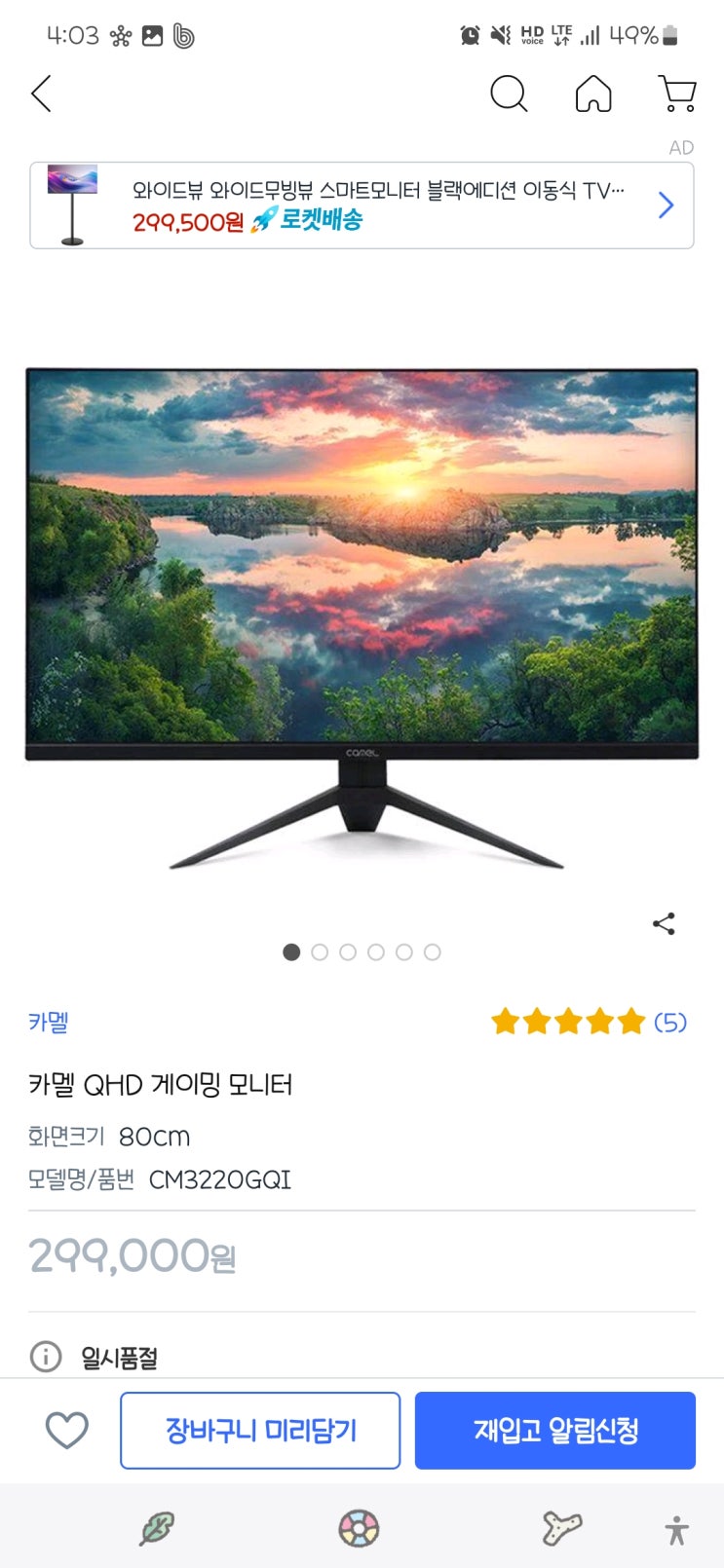Tap 장바구니 미리담기 button
Viewport: 724px width, 1568px height.
[260, 1430]
